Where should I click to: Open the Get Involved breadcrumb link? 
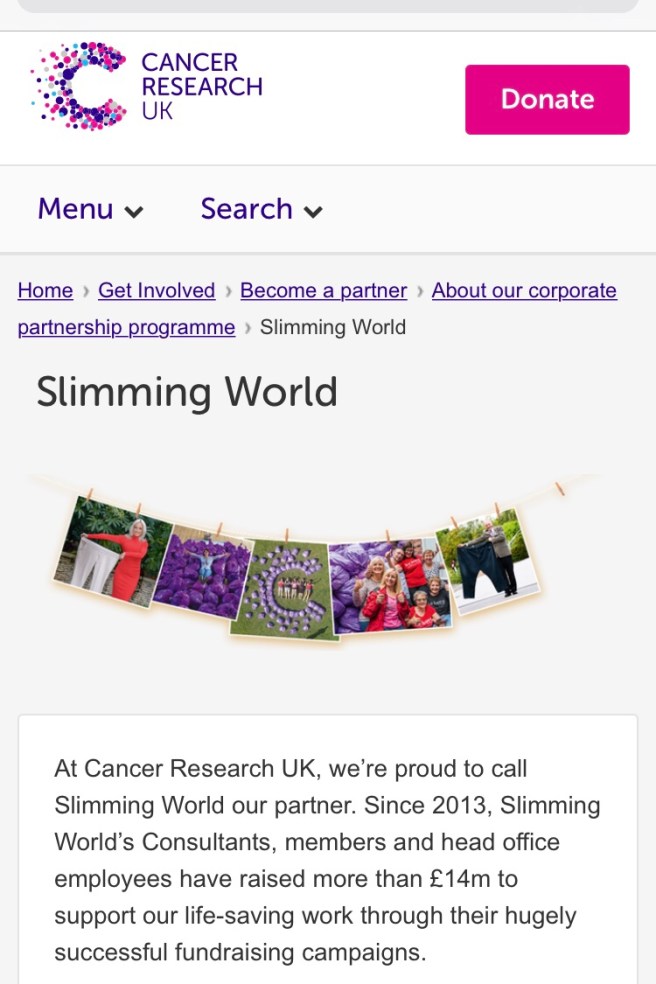(156, 291)
